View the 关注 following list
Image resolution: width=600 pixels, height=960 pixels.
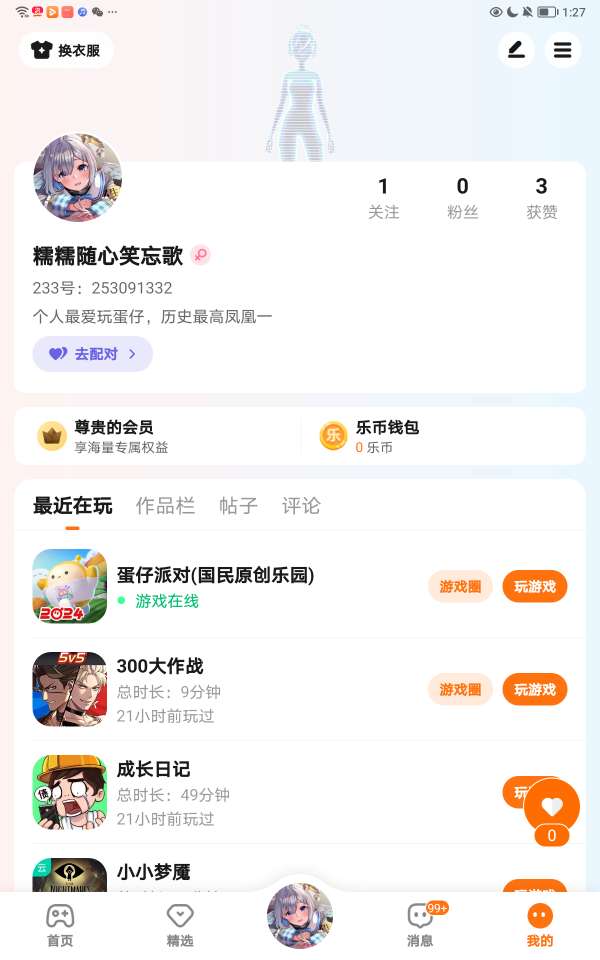coord(383,197)
